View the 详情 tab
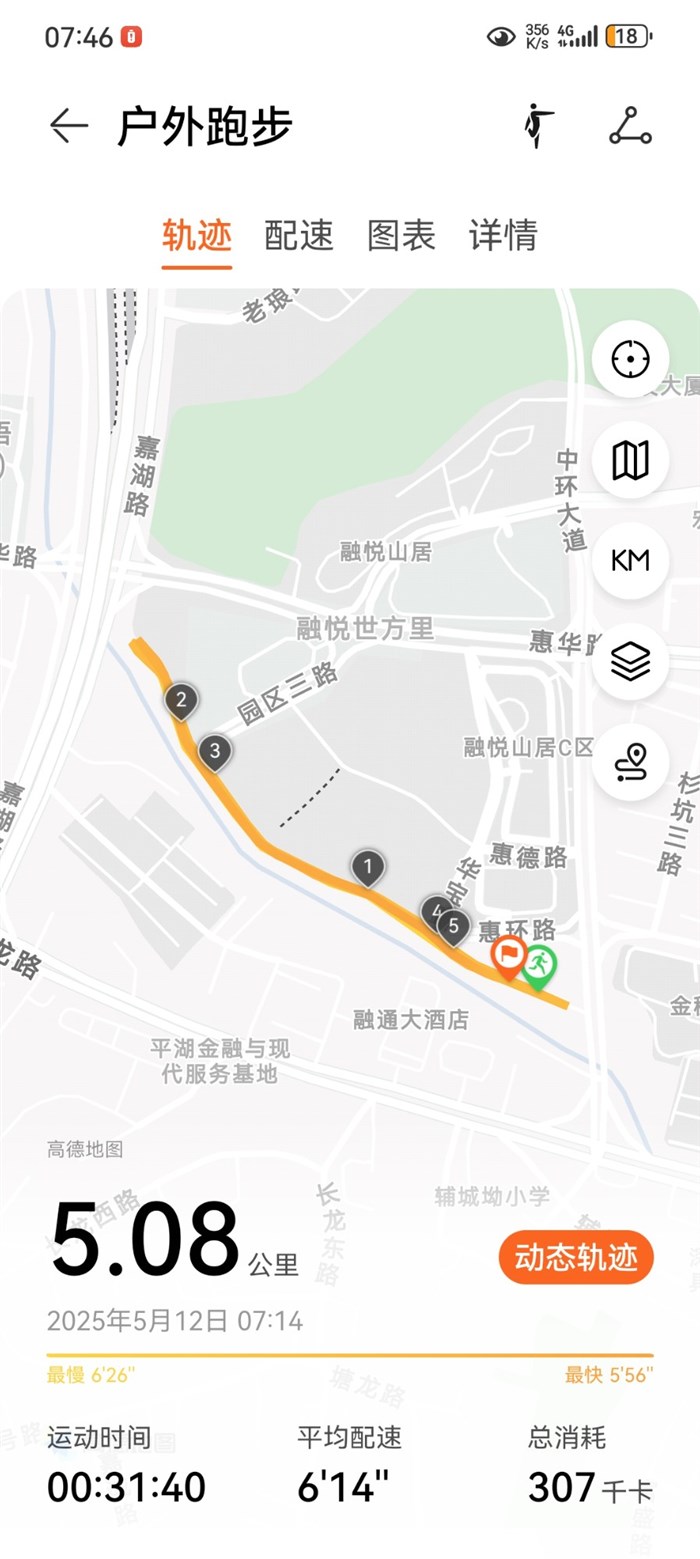This screenshot has width=700, height=1559. tap(503, 236)
